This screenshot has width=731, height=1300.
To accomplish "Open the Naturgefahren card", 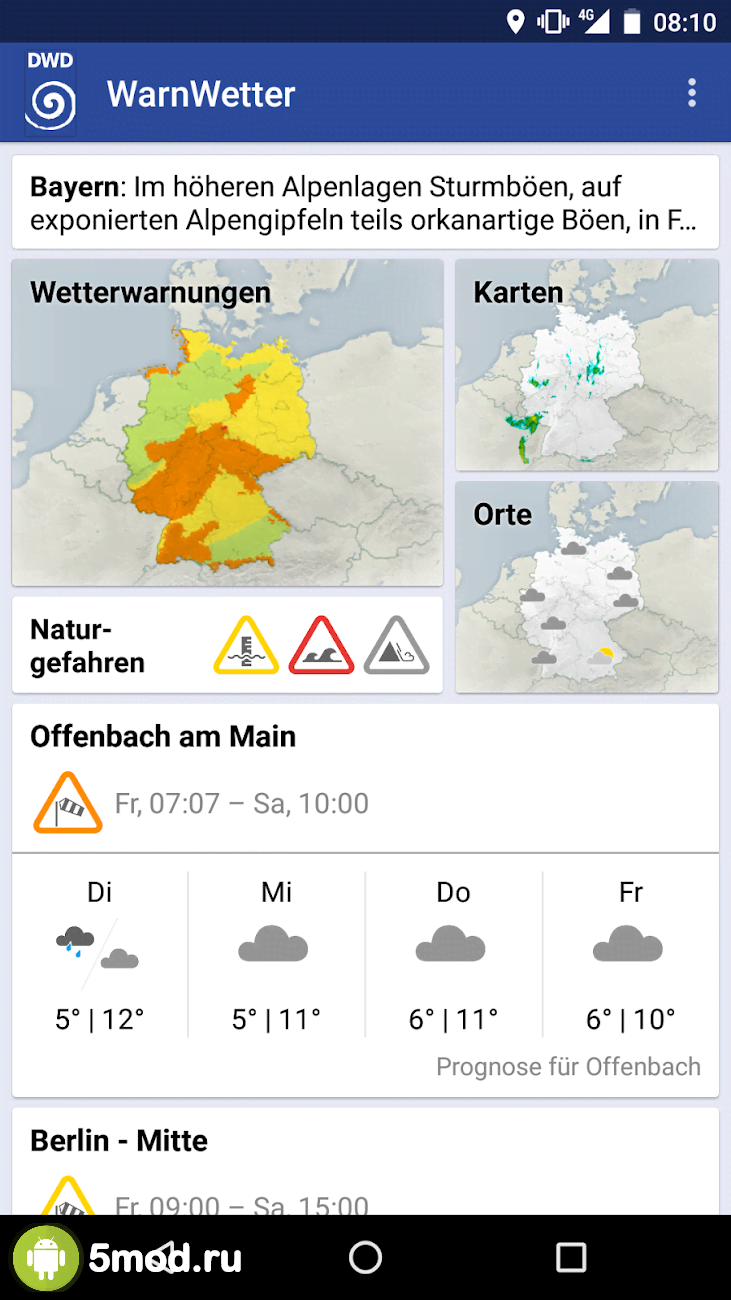I will [x=227, y=645].
